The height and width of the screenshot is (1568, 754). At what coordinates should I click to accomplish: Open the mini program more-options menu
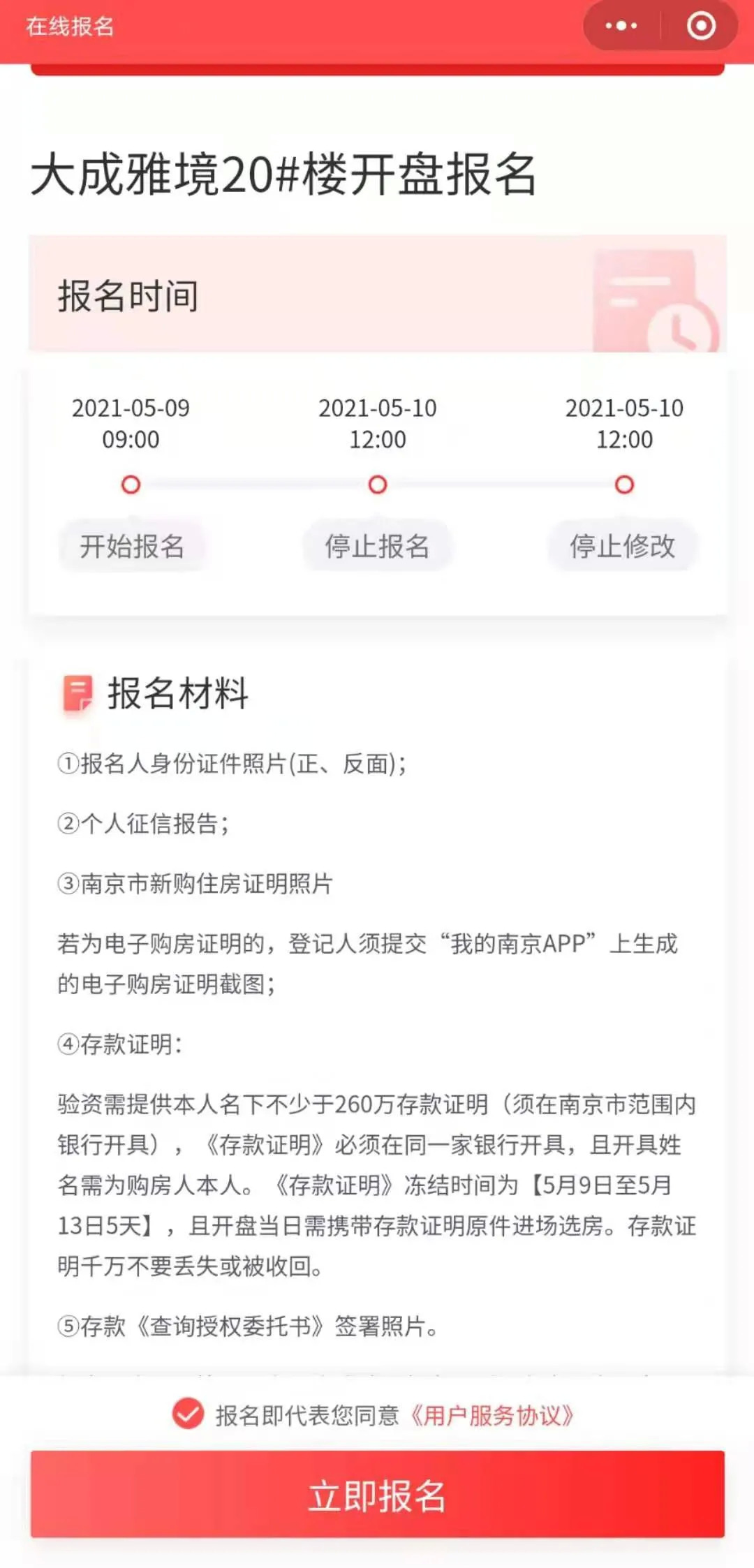[x=621, y=27]
